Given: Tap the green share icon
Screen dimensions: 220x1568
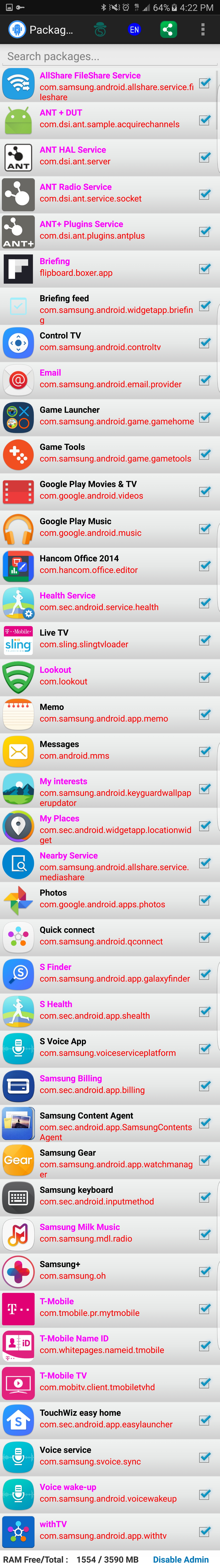Looking at the screenshot, I should [x=168, y=29].
